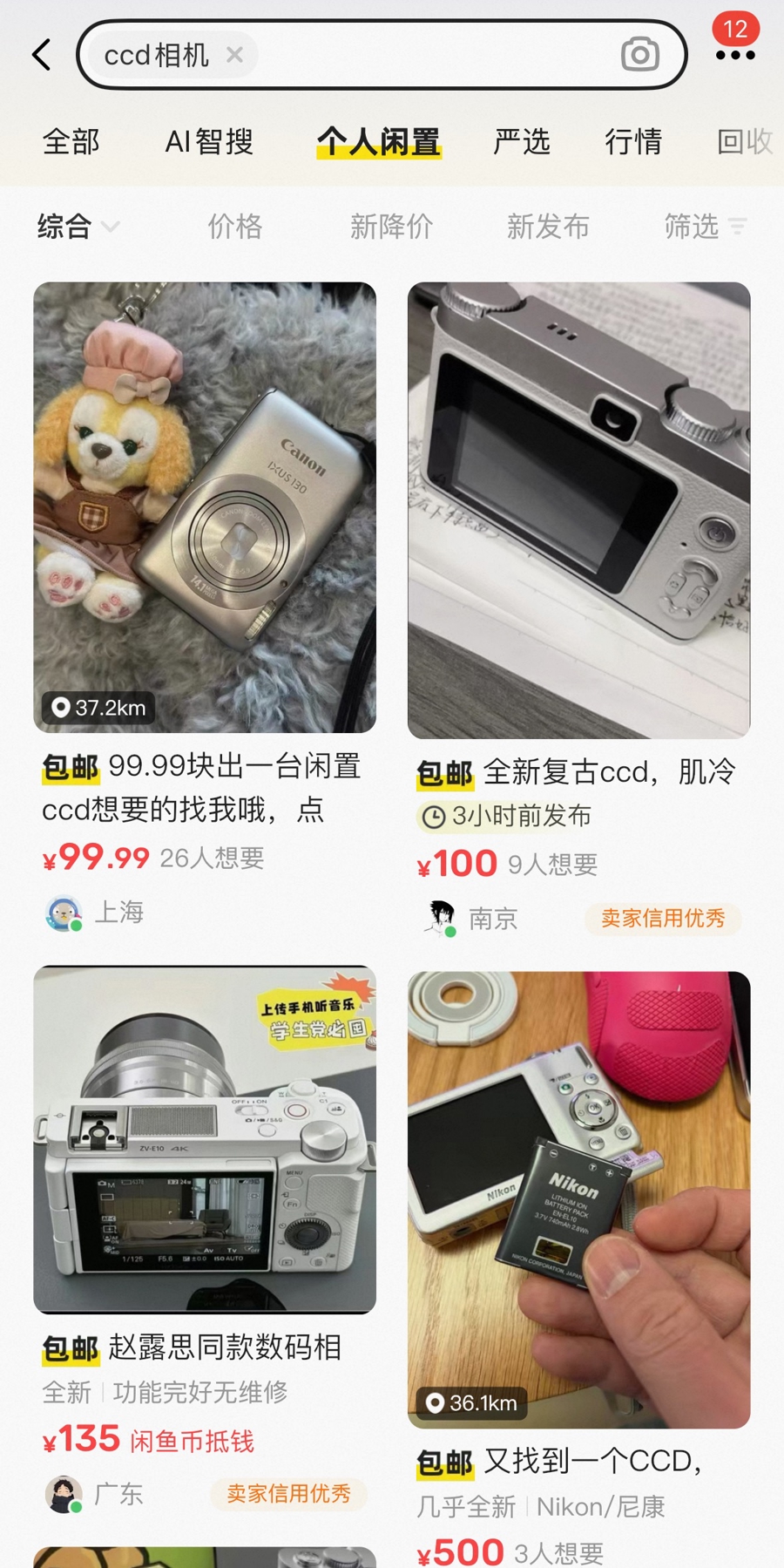Switch to the 全部 tab
784x1568 pixels.
(x=71, y=141)
